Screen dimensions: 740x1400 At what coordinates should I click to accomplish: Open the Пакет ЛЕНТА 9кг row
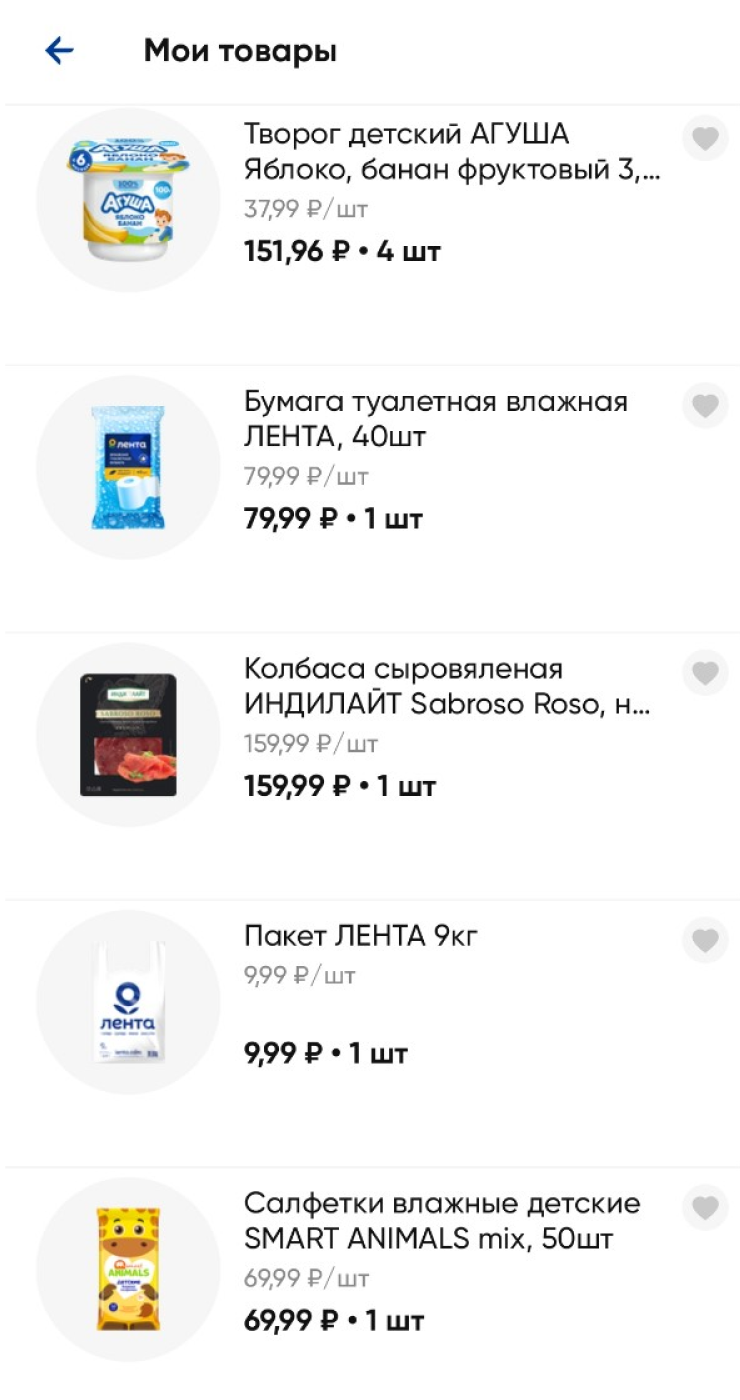[x=362, y=937]
